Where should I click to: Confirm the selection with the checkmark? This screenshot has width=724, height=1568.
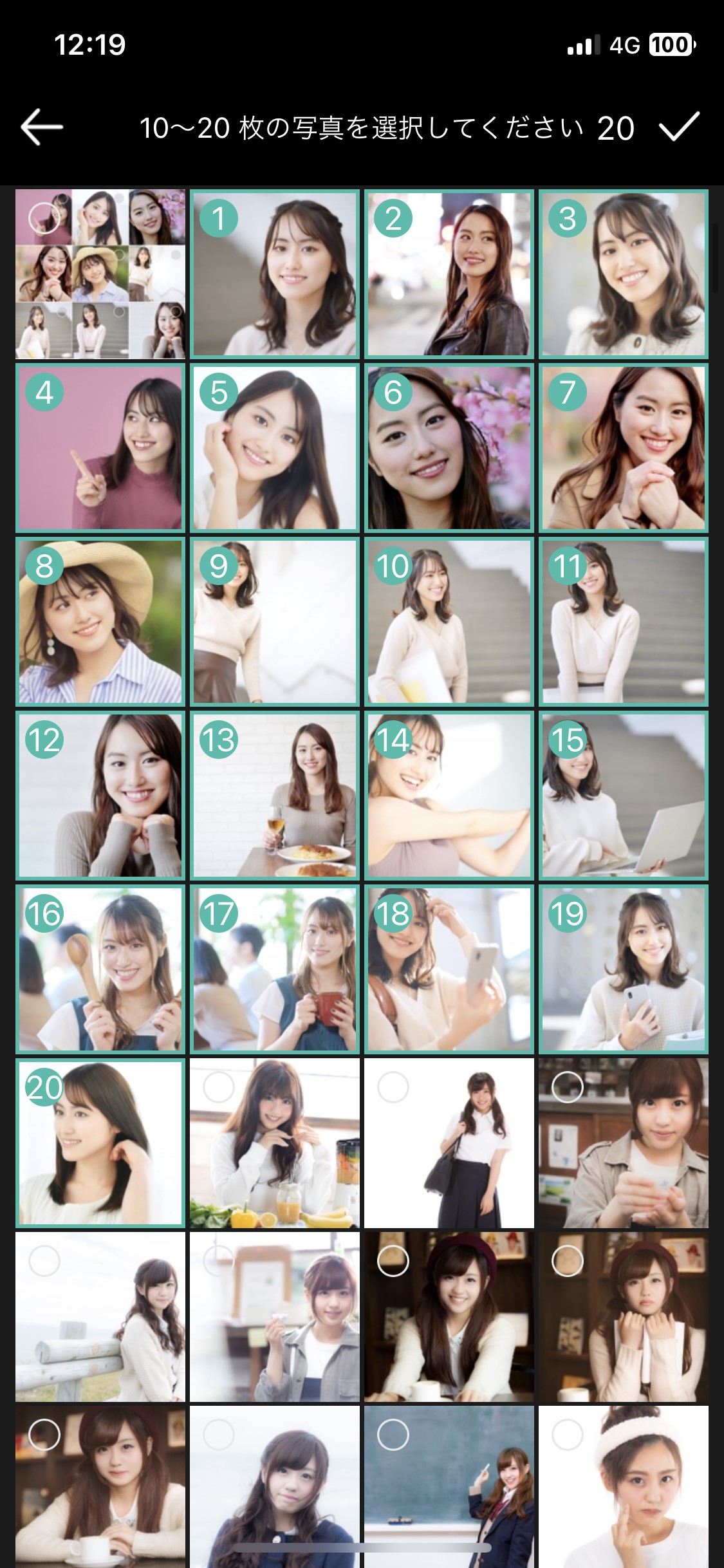coord(679,127)
